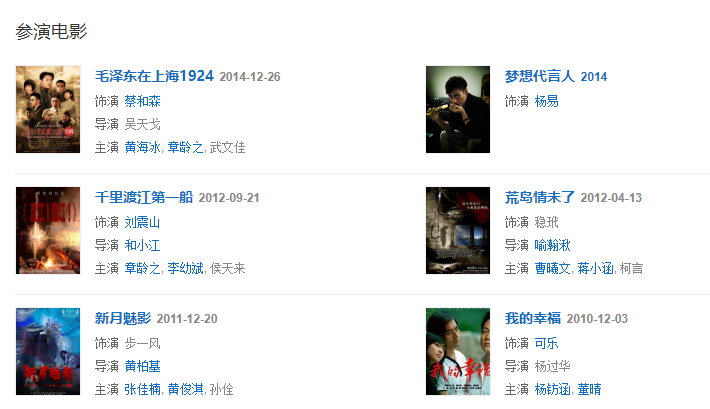Open character link 杨易
Viewport: 710px width, 409px height.
tap(546, 101)
